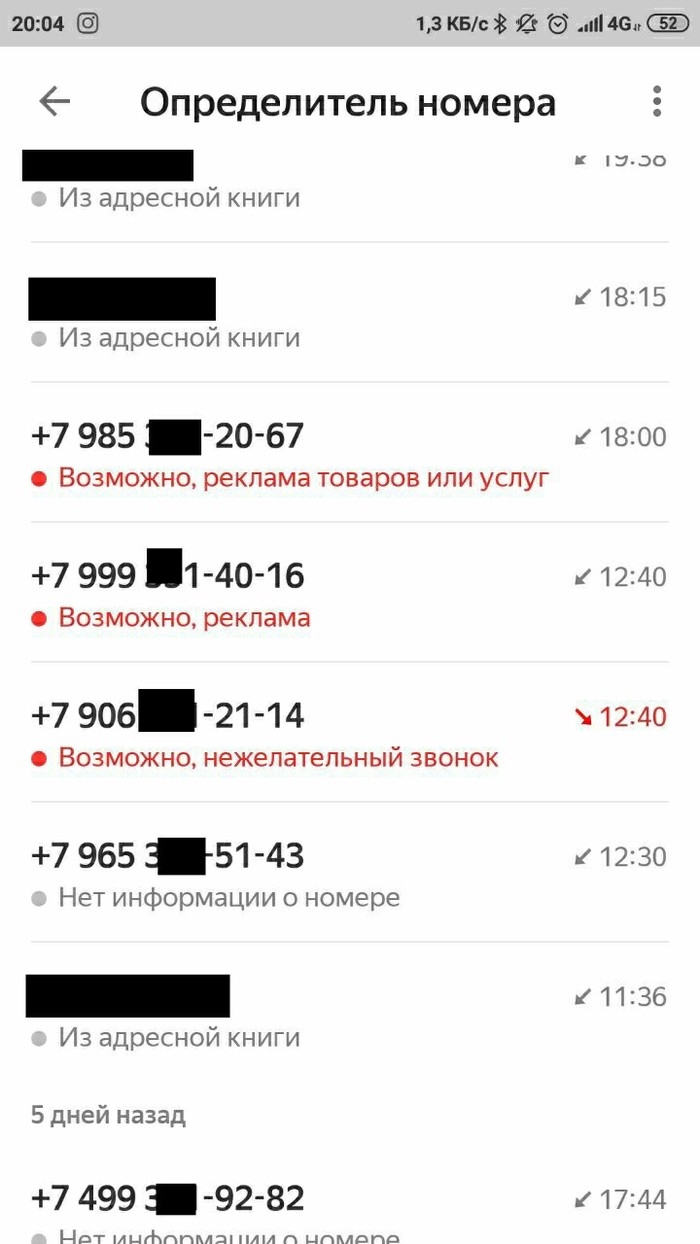Go back from the caller ID screen

54,101
